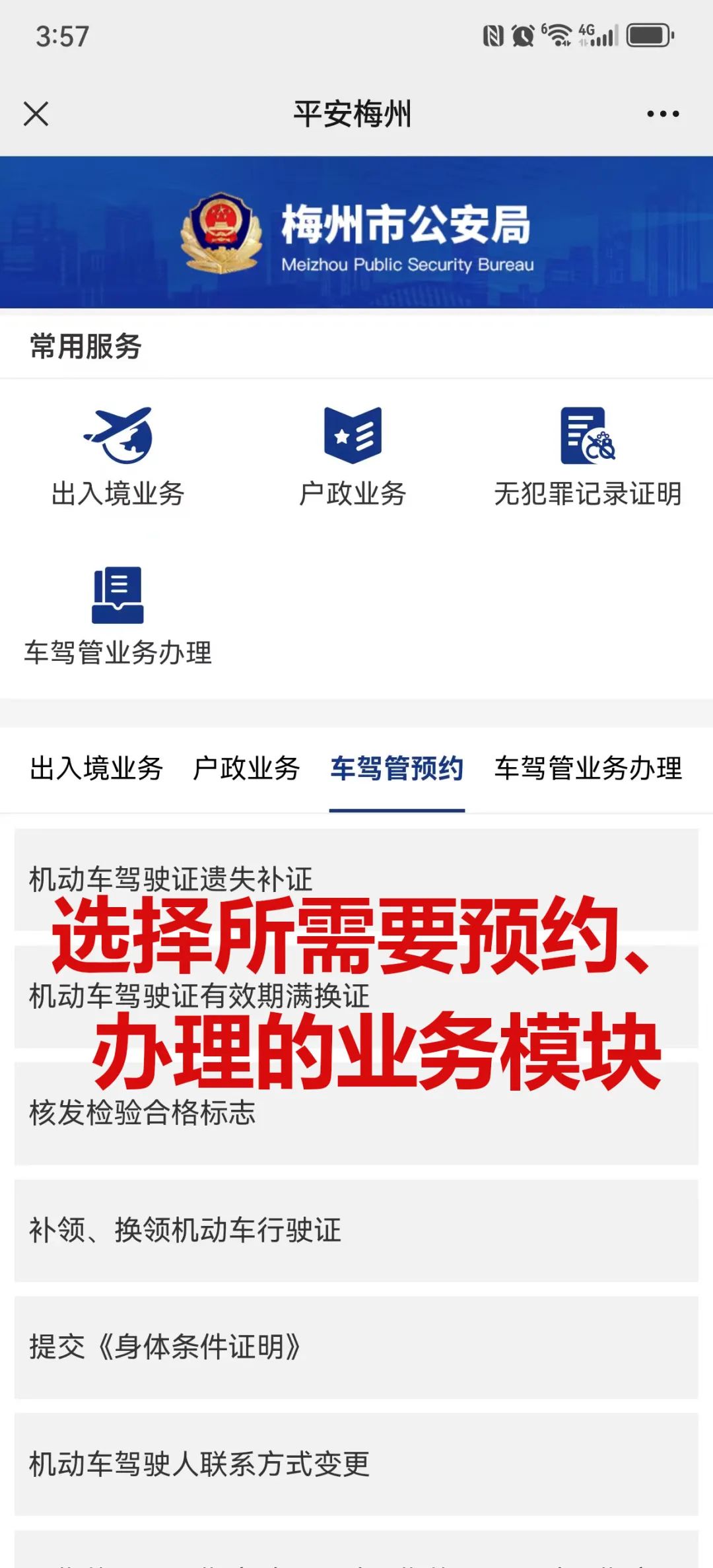Open 提交《身体条件证明》 row
The width and height of the screenshot is (713, 1568).
[x=165, y=1347]
